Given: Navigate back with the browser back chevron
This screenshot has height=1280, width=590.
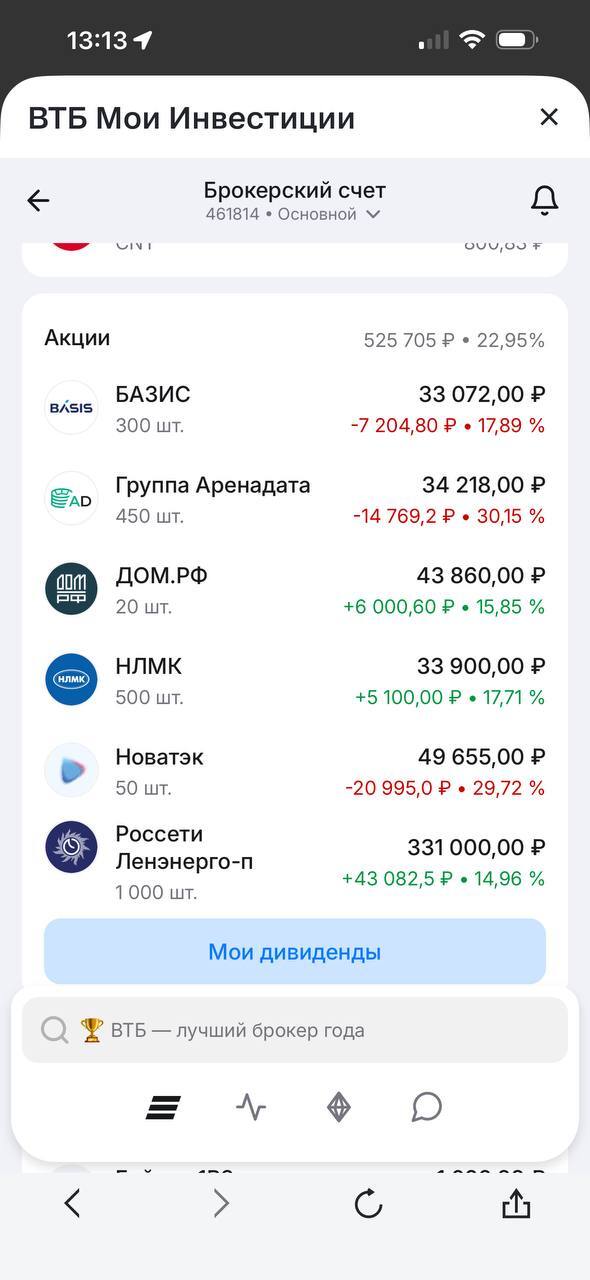Looking at the screenshot, I should [x=72, y=1203].
